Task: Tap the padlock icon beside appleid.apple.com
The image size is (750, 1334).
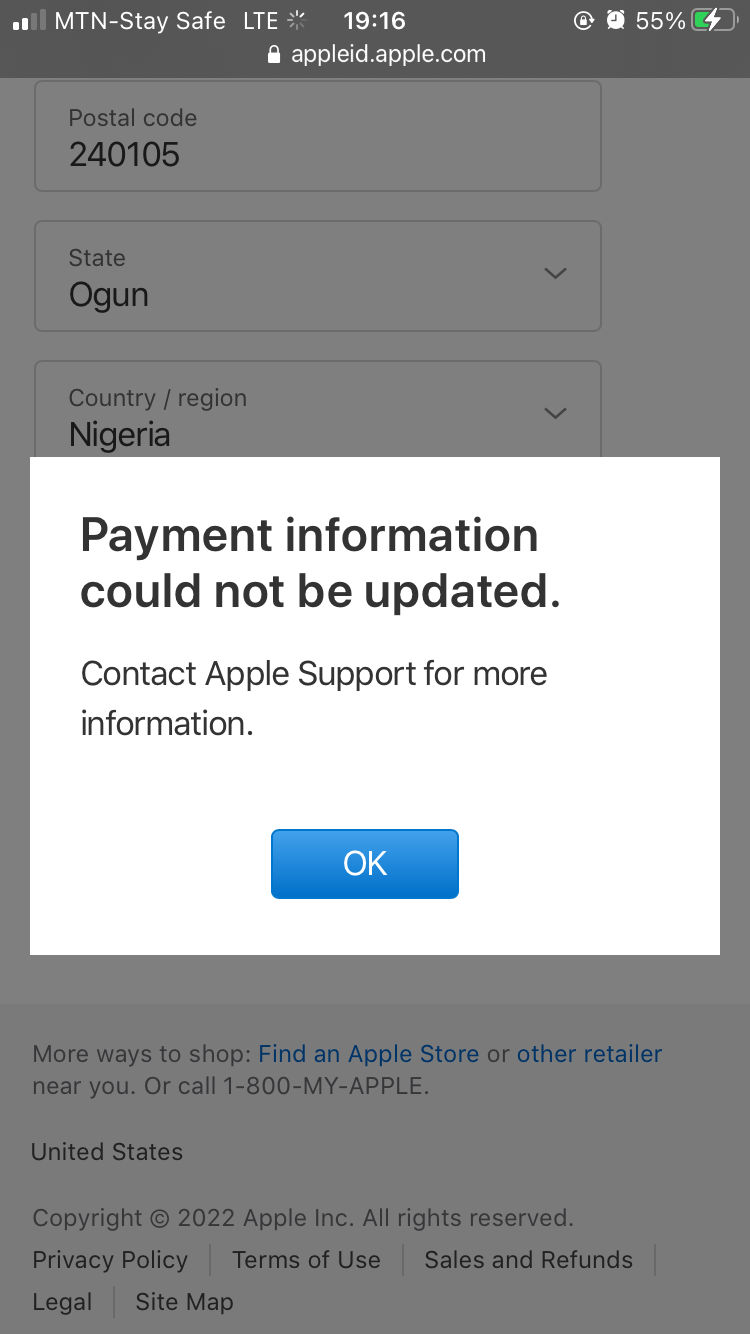Action: [273, 54]
